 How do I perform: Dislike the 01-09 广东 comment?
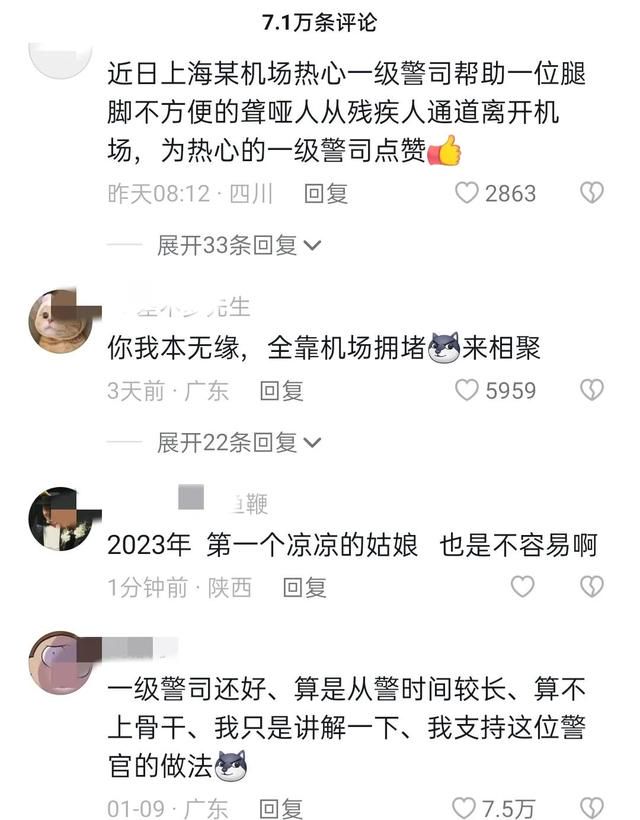[x=592, y=807]
